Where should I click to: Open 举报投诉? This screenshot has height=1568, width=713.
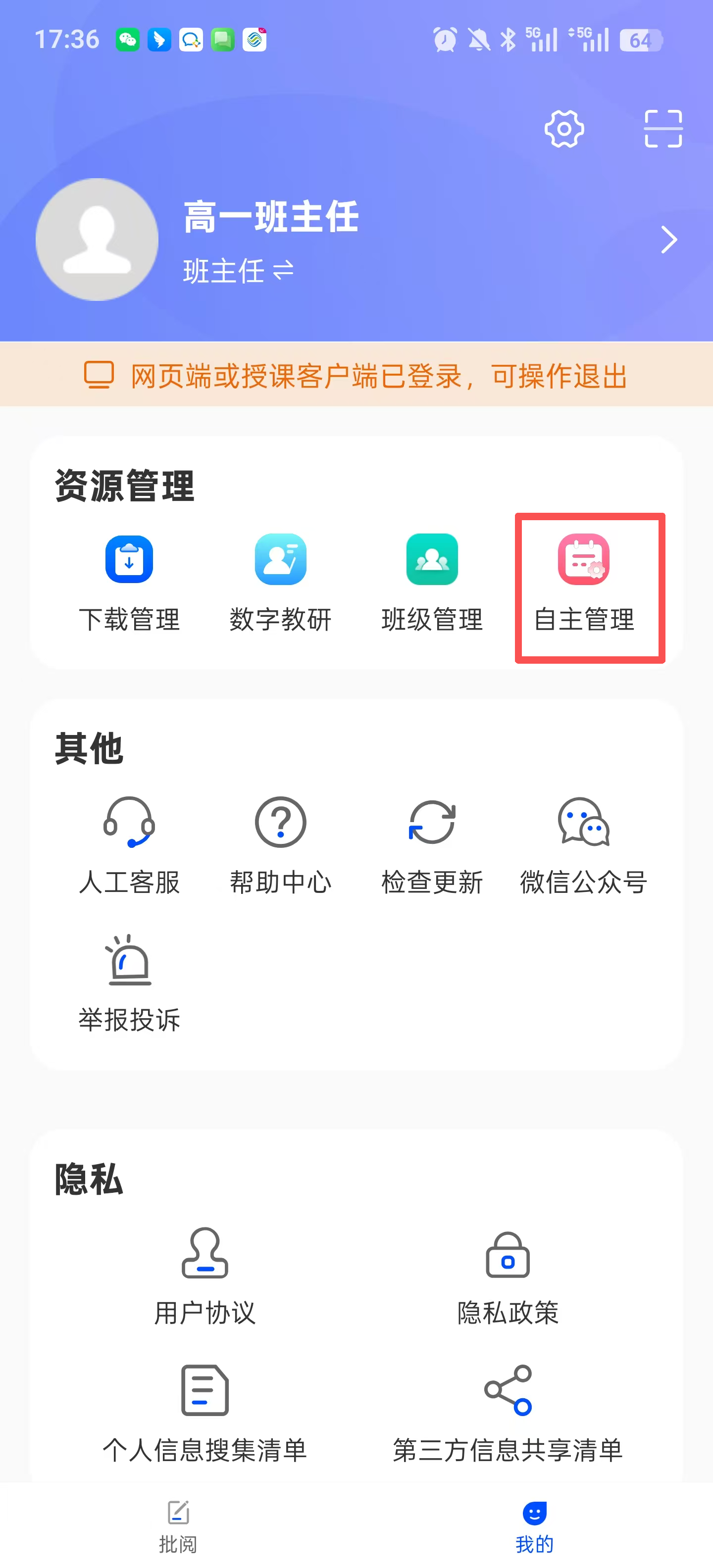[x=129, y=982]
